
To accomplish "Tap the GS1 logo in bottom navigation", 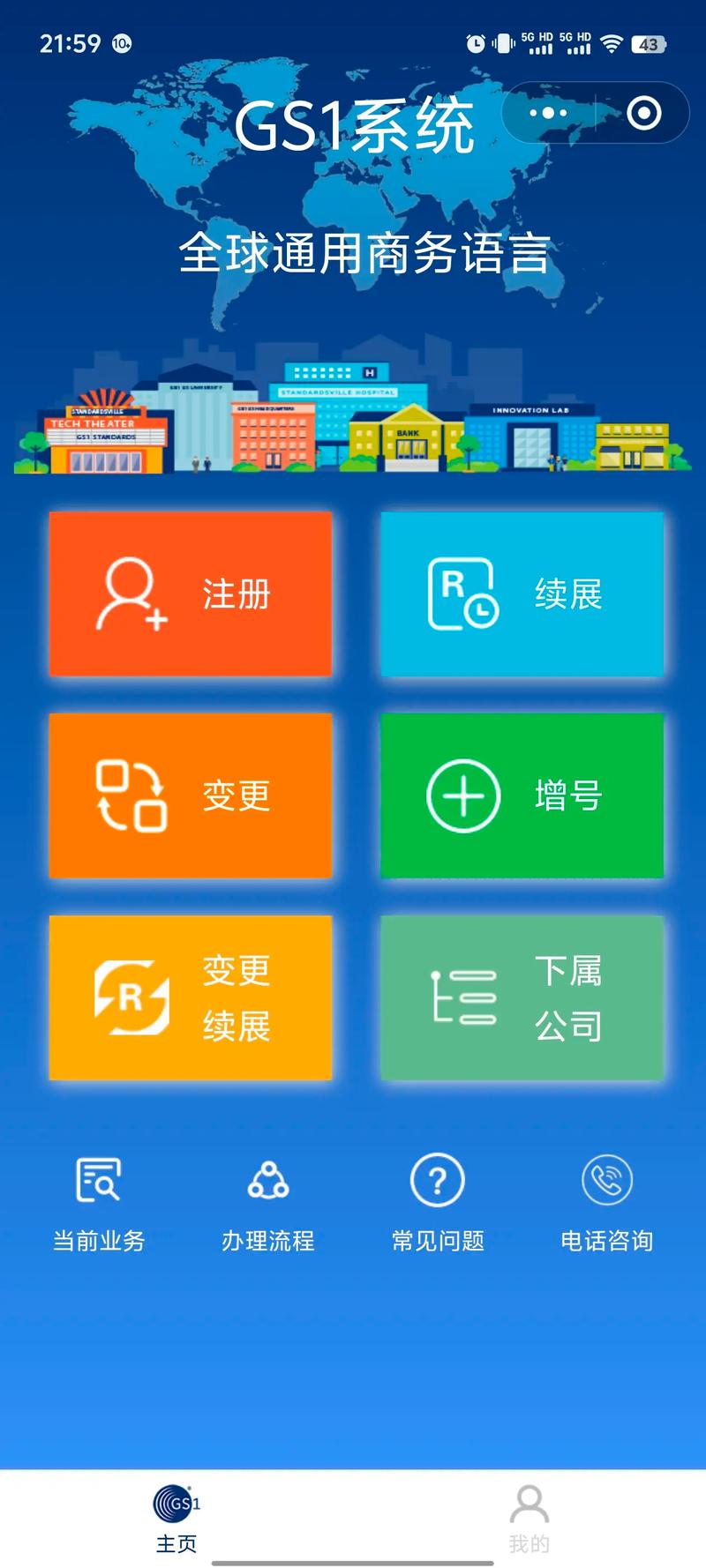I will click(175, 1503).
